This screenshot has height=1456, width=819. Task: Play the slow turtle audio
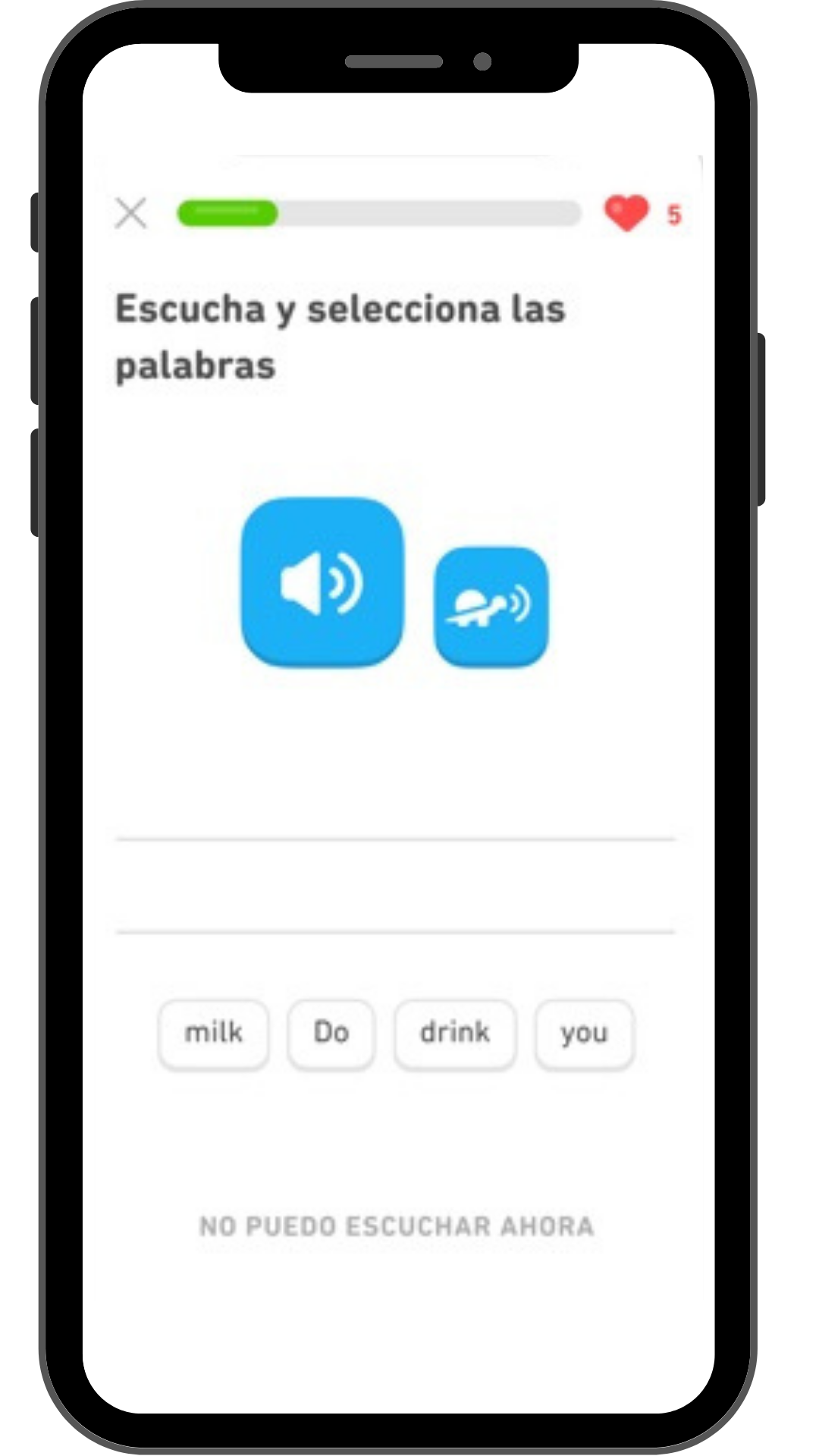pos(491,607)
